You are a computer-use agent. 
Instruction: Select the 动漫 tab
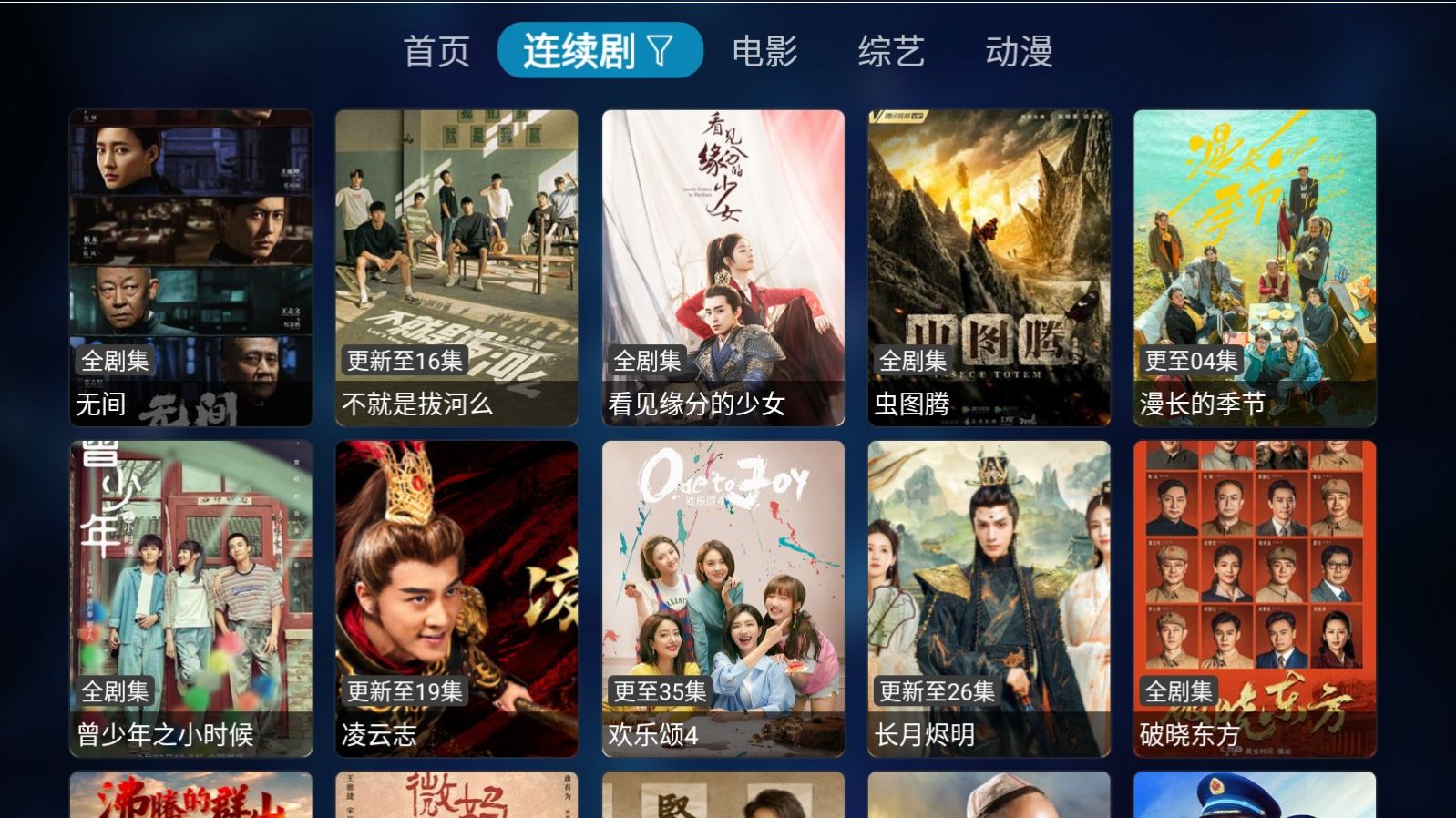pos(1019,51)
